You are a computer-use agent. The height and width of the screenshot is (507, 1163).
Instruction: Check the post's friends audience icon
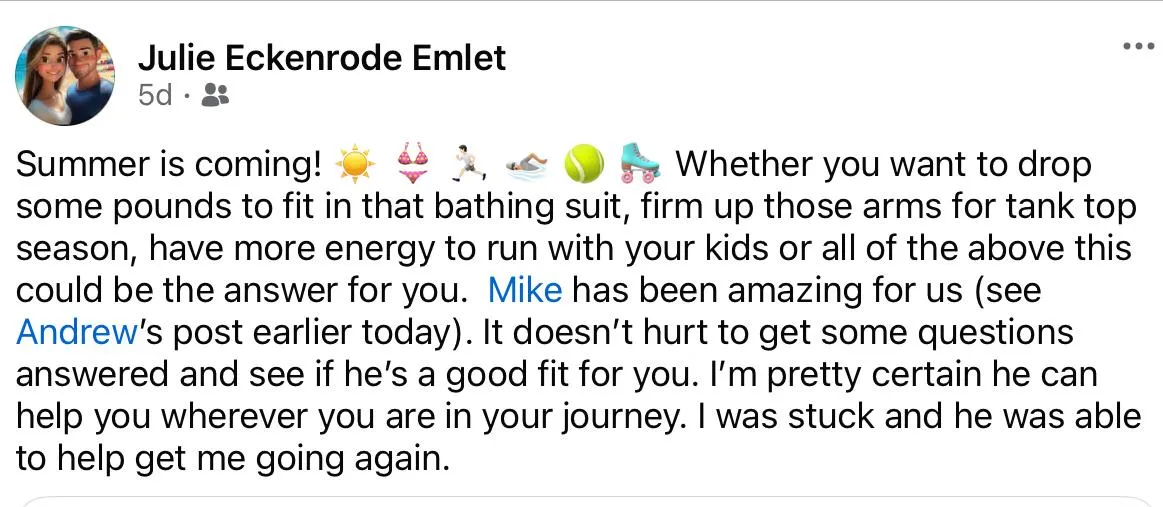(x=216, y=94)
